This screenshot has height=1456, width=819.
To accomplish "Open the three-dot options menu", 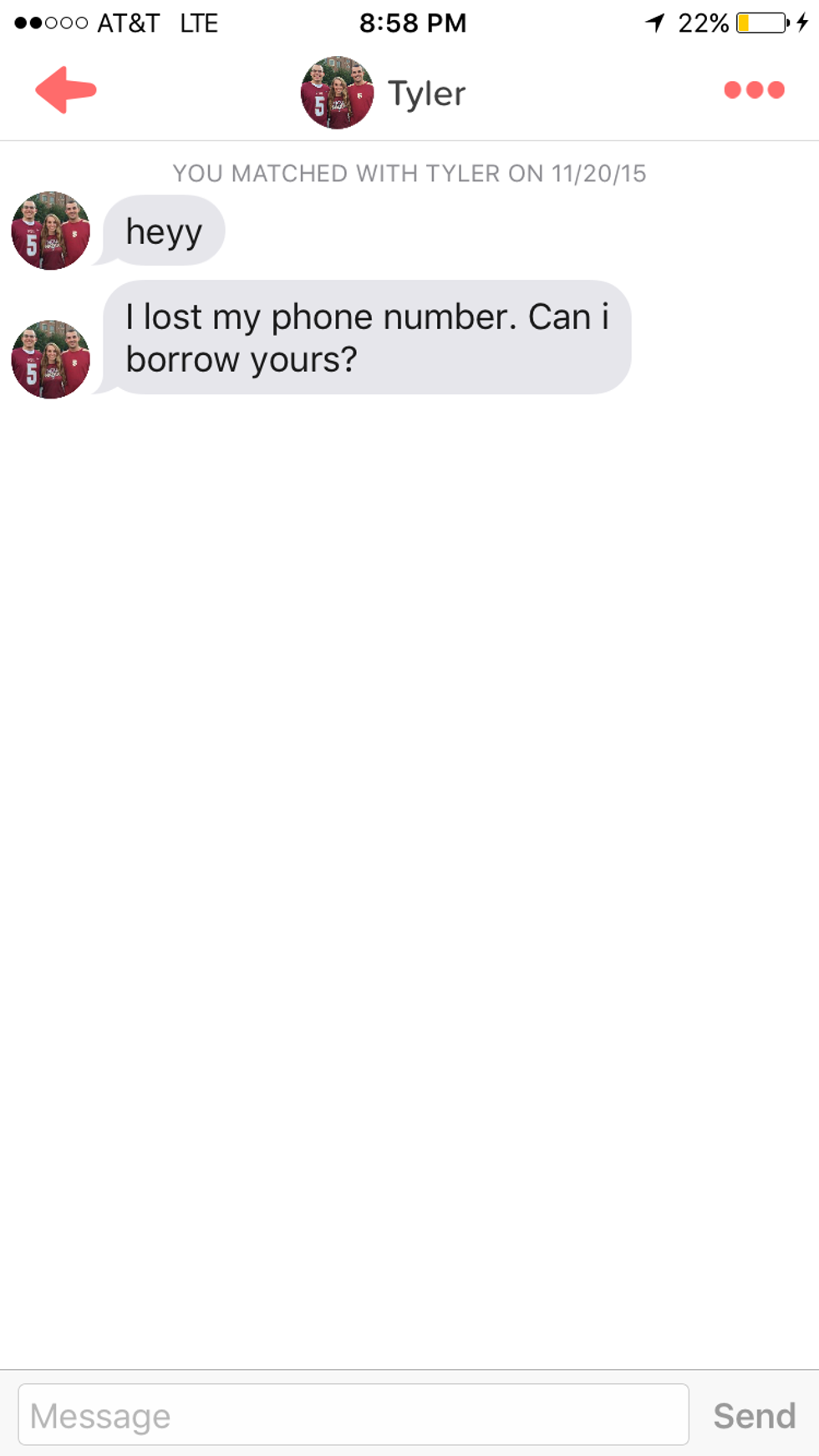I will pos(754,90).
